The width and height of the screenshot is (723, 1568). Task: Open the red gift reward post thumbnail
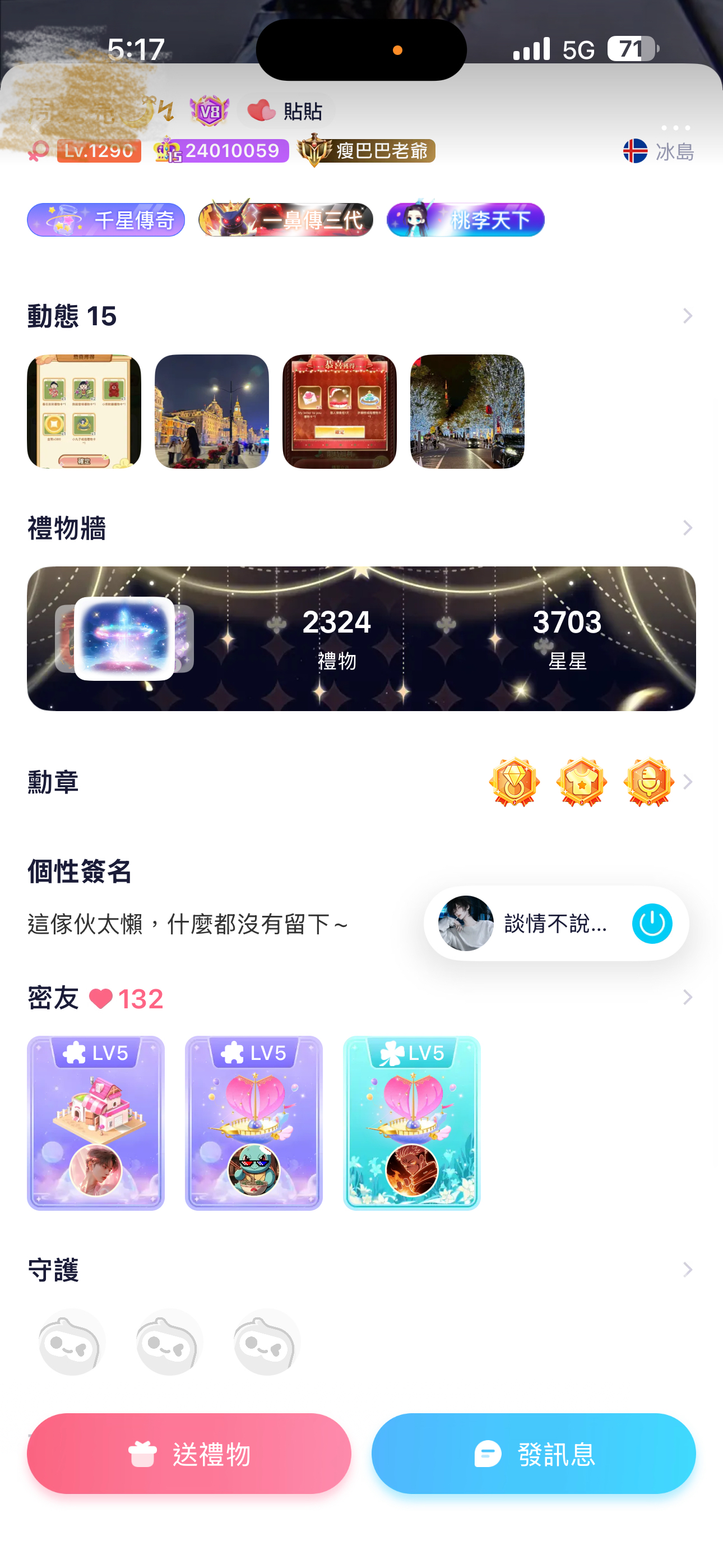tap(340, 412)
